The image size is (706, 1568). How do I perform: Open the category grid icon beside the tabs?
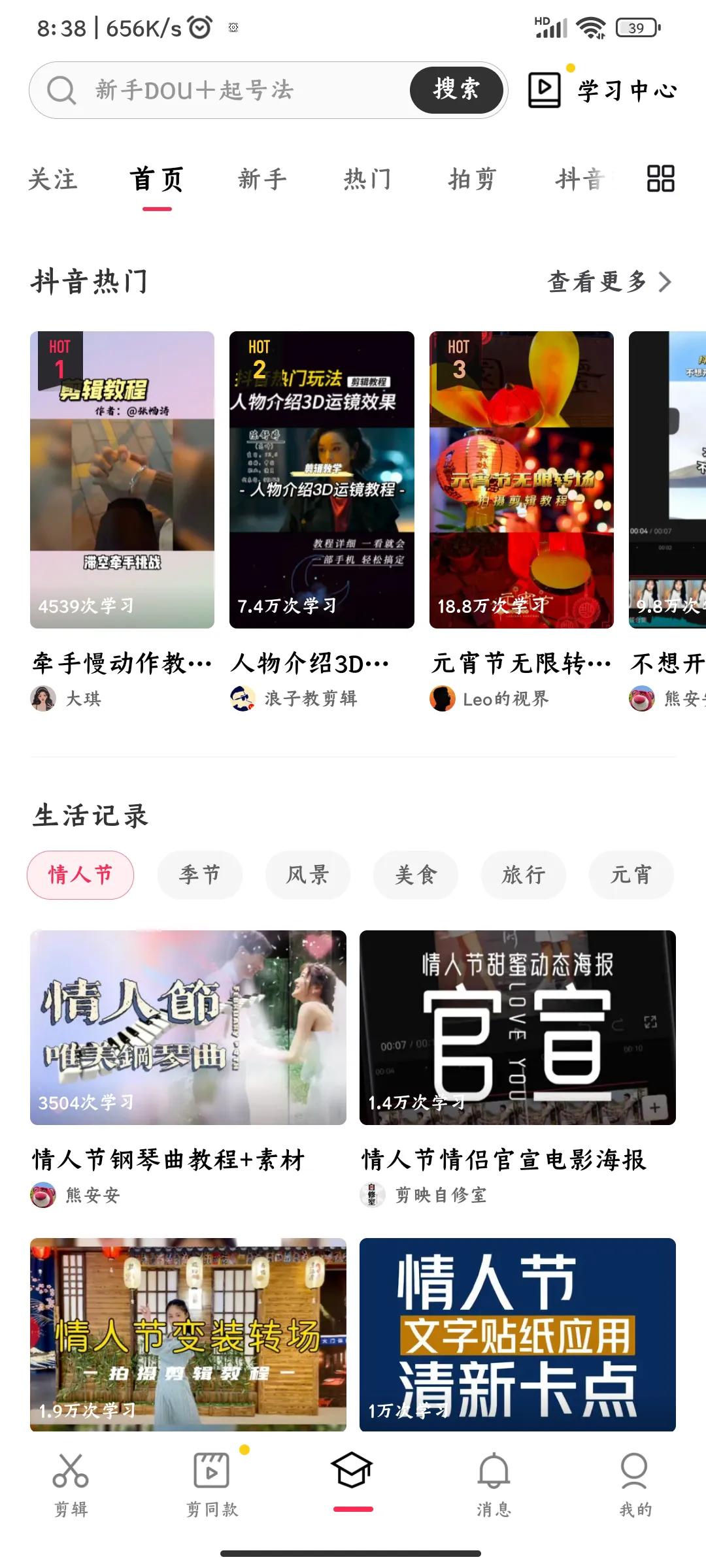[x=662, y=178]
